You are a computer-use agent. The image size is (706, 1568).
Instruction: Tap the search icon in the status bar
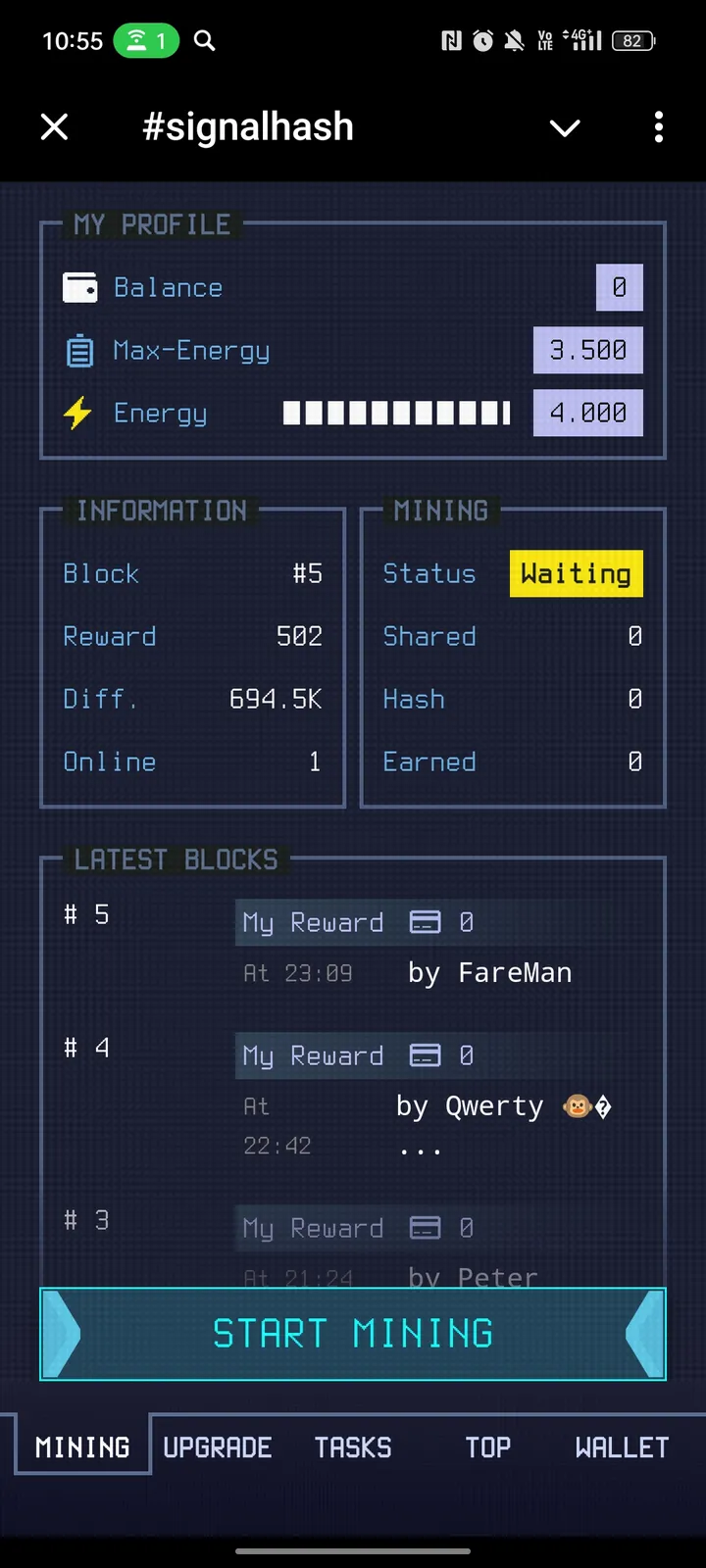(x=204, y=41)
